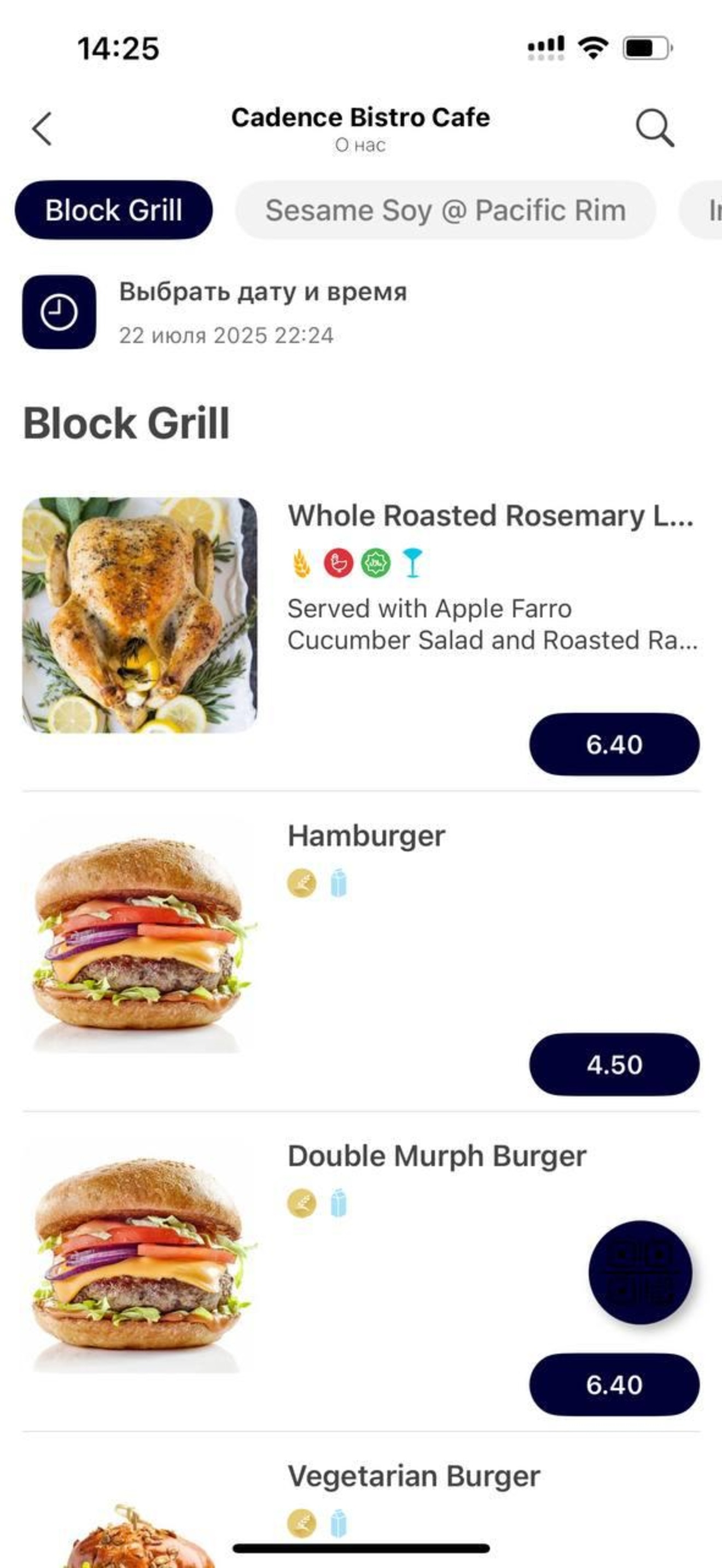Open the О нас link under the title
The image size is (722, 1568).
click(360, 145)
